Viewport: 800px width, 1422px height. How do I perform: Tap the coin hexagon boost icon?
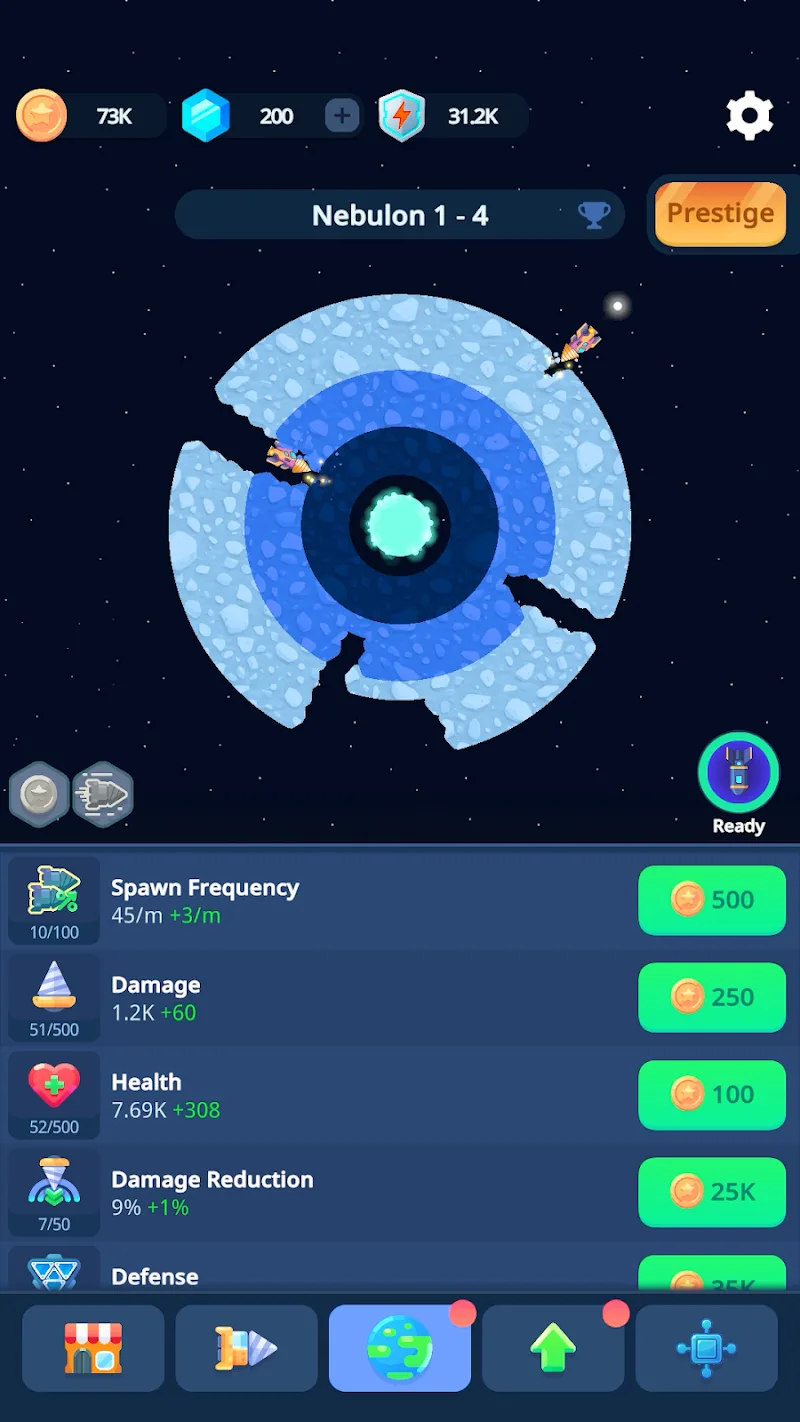point(40,795)
